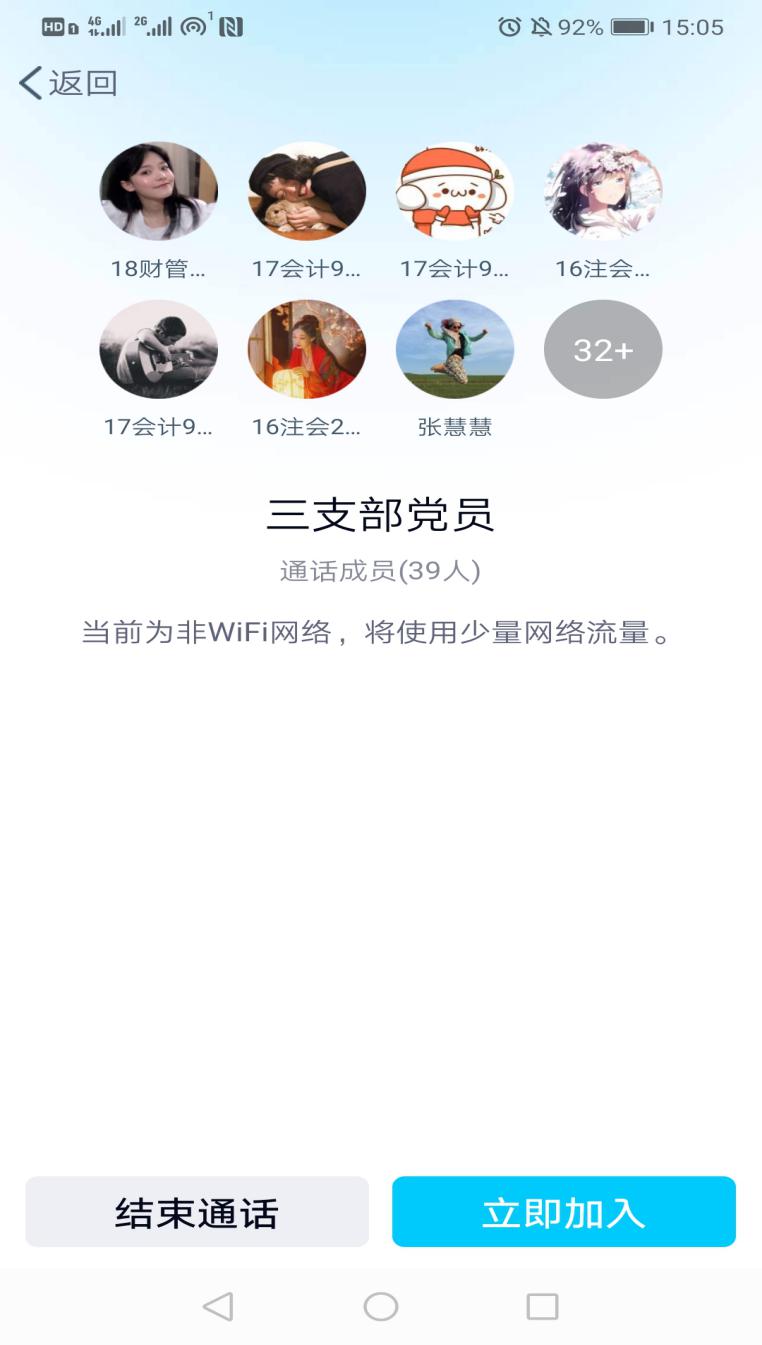This screenshot has width=762, height=1345.
Task: Tap the system home button
Action: point(381,1306)
